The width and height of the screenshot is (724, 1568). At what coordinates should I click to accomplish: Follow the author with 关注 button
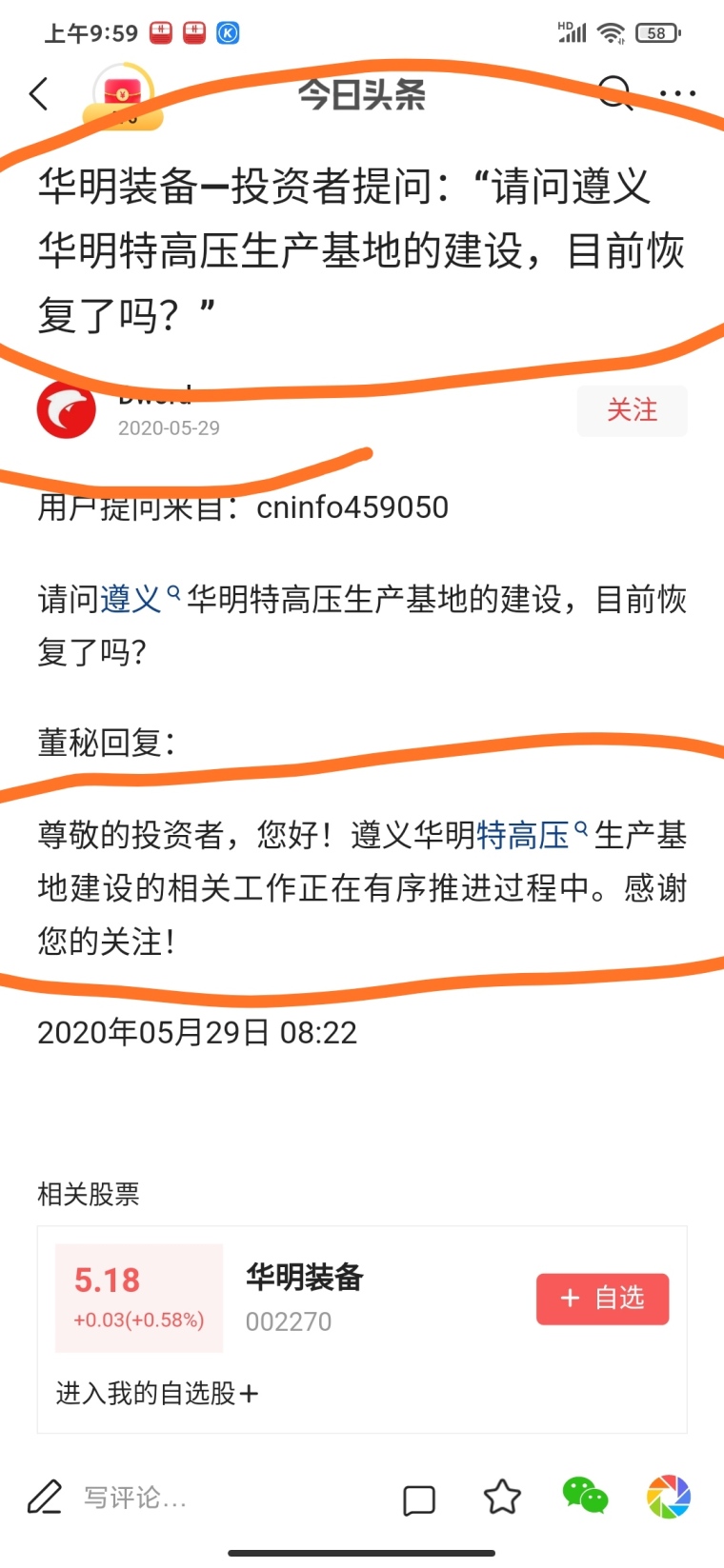(x=632, y=410)
